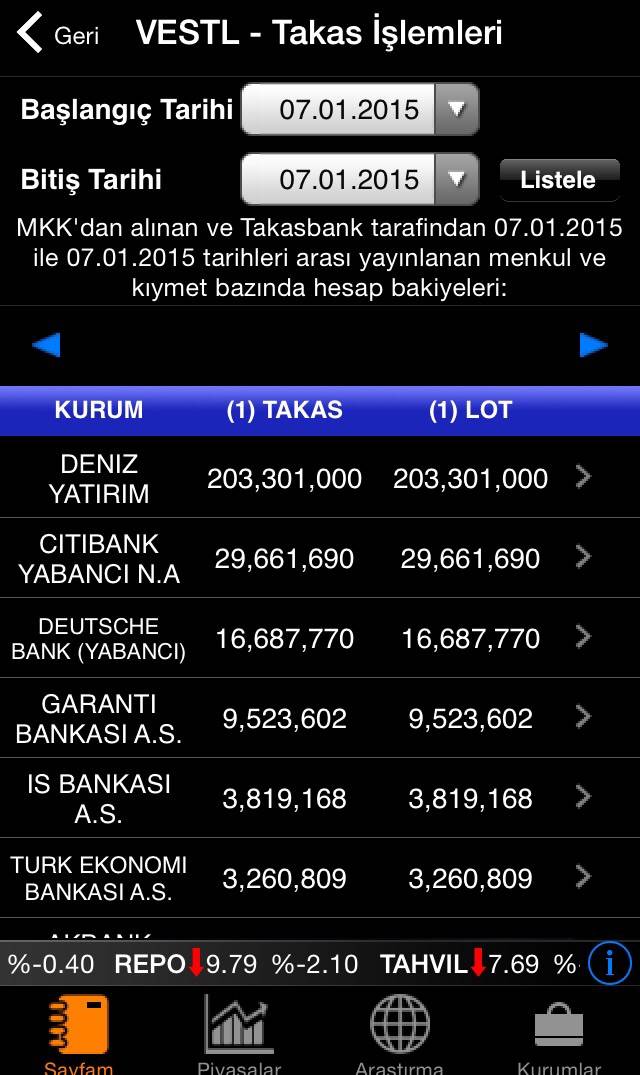
Task: Open the Bitiş Tarihi date dropdown
Action: [360, 180]
